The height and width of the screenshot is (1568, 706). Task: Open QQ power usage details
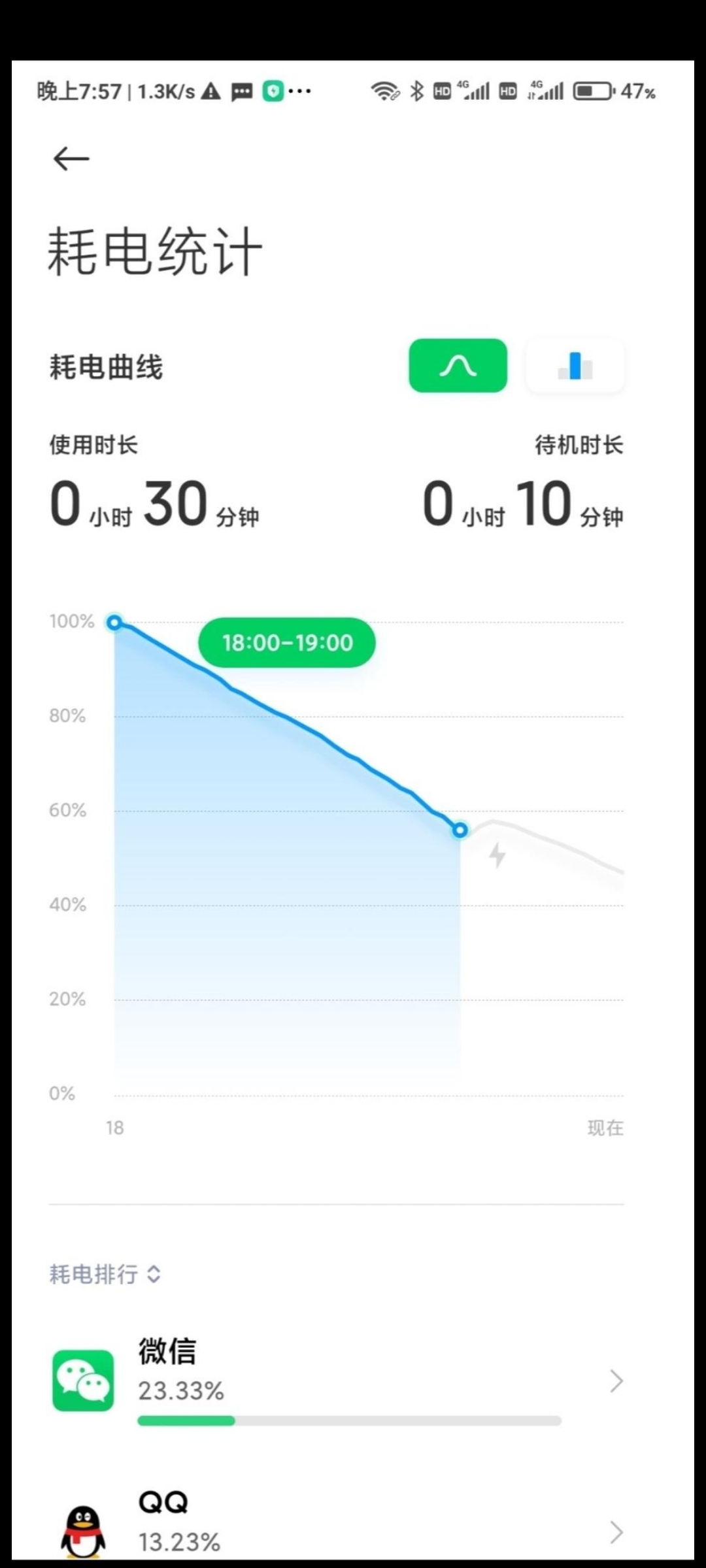pos(337,1524)
